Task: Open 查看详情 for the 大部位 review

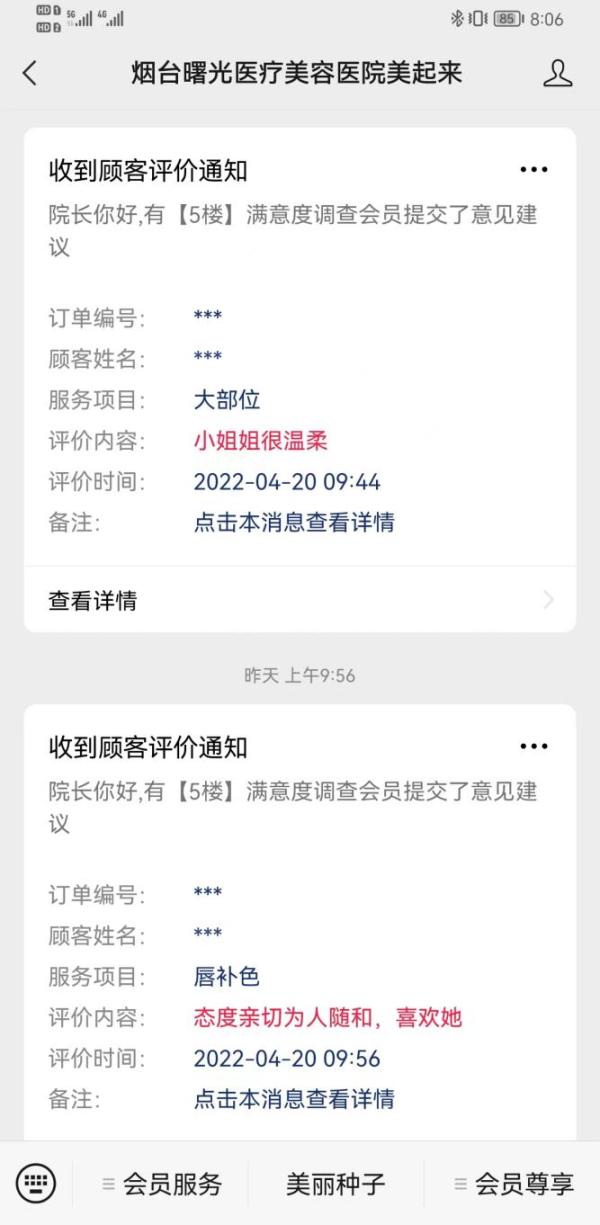Action: coord(299,600)
